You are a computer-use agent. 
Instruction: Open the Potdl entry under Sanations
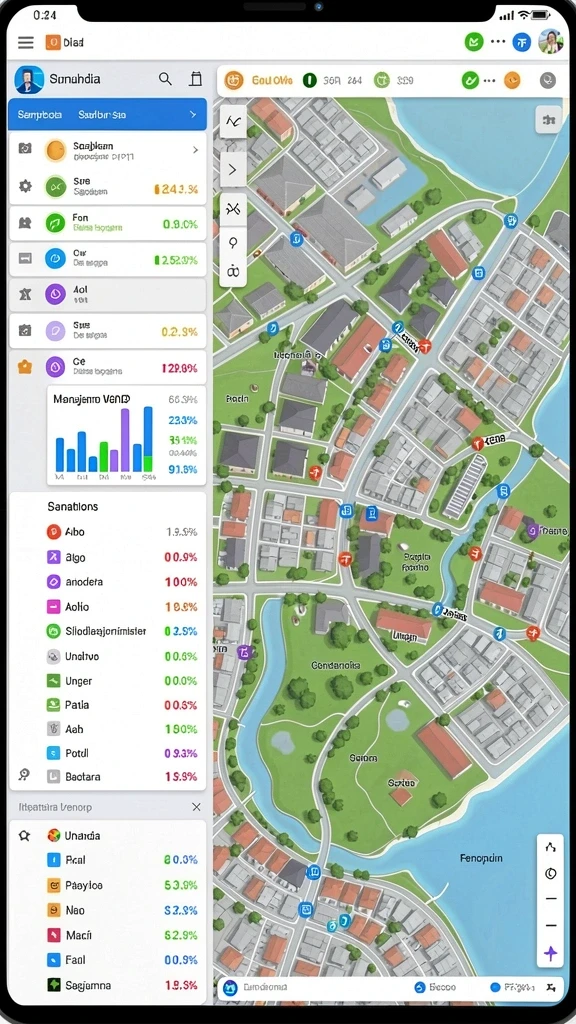(108, 753)
